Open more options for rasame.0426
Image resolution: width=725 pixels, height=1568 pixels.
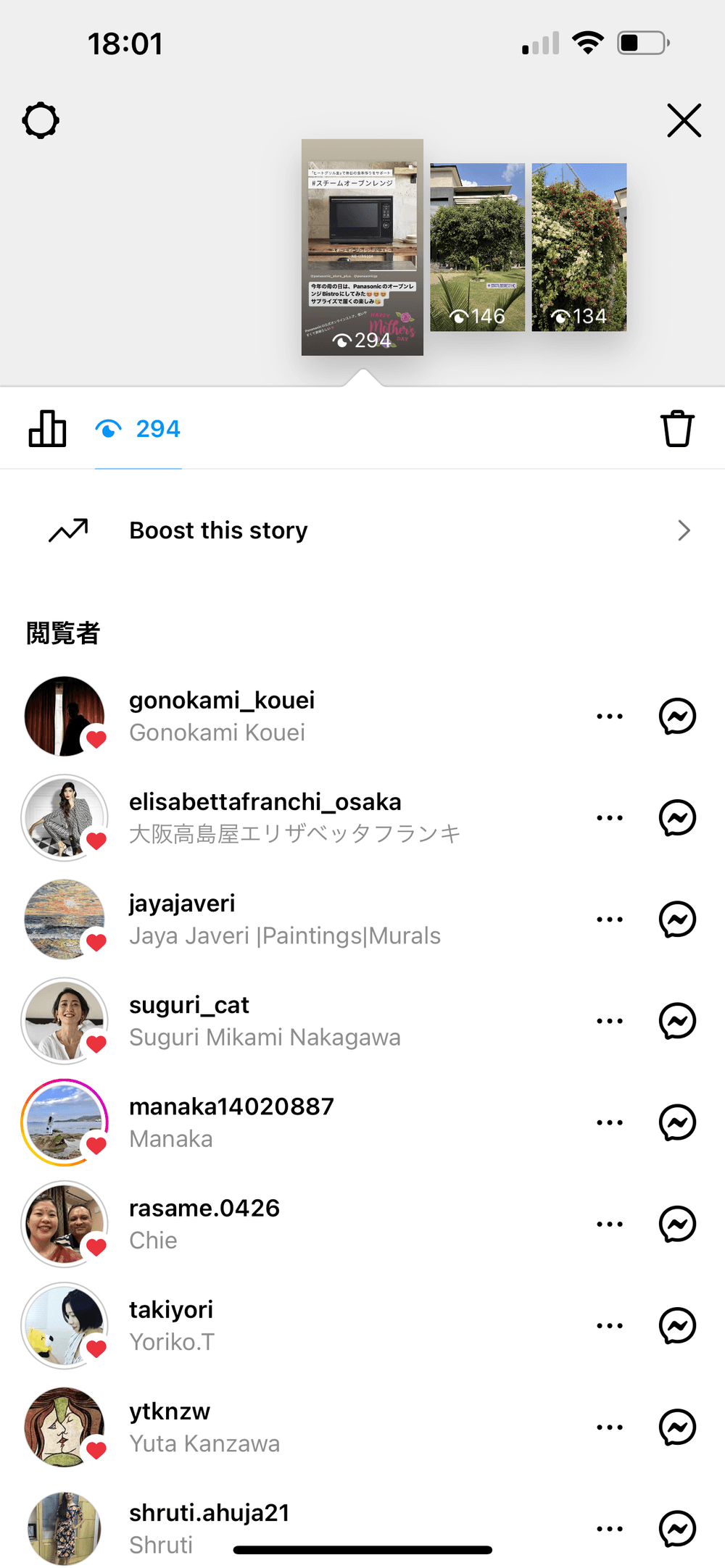(609, 1225)
